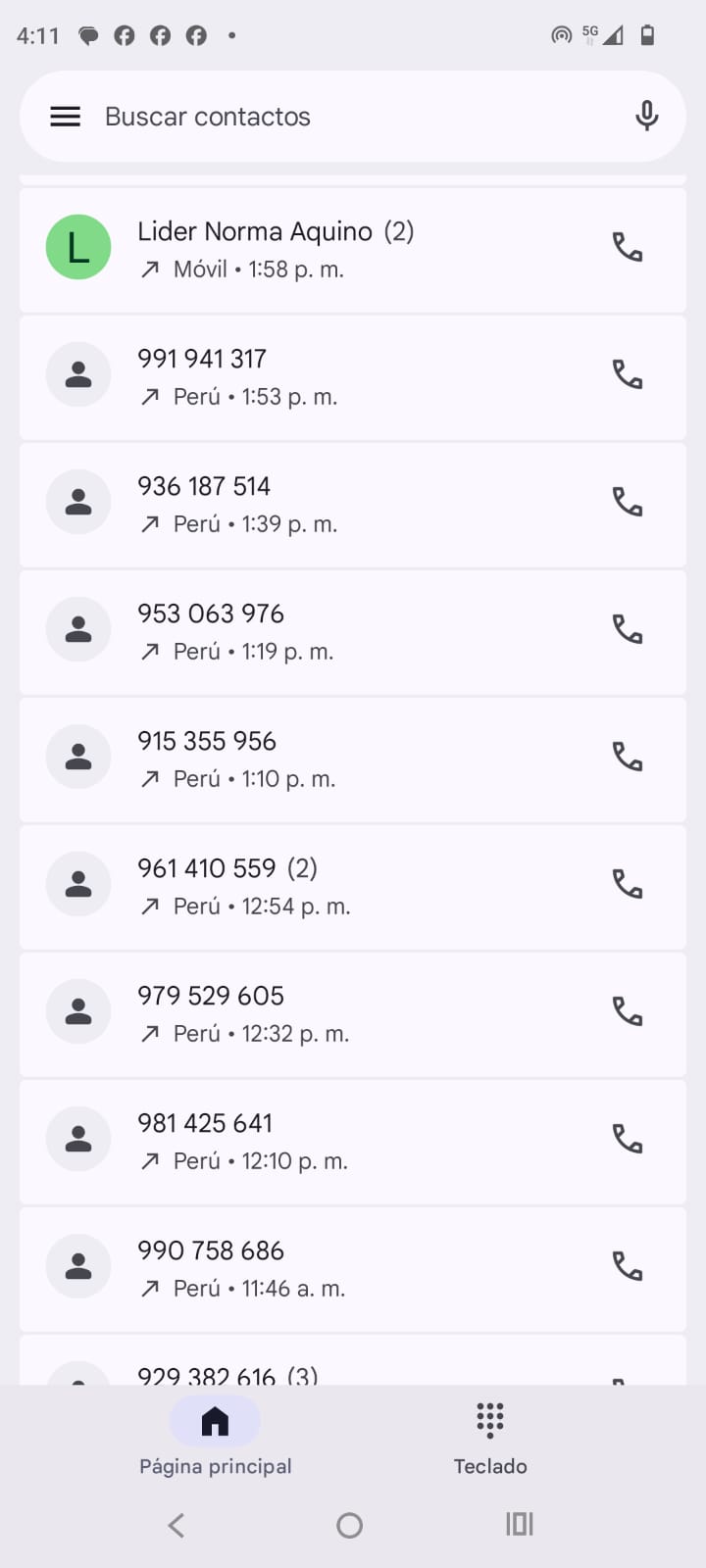
Task: Dial 936 187 514 via phone icon
Action: (628, 502)
